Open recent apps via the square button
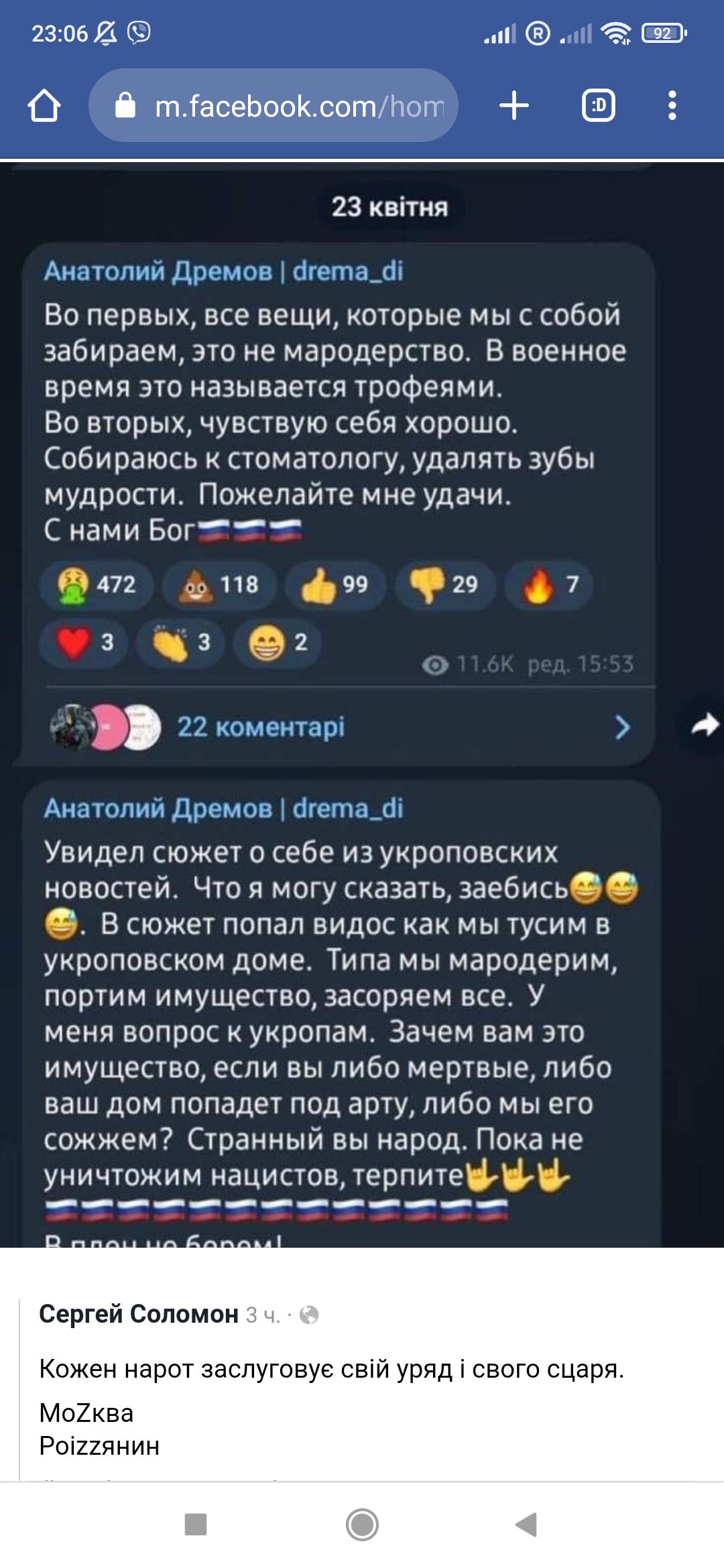The width and height of the screenshot is (724, 1568). click(196, 1524)
